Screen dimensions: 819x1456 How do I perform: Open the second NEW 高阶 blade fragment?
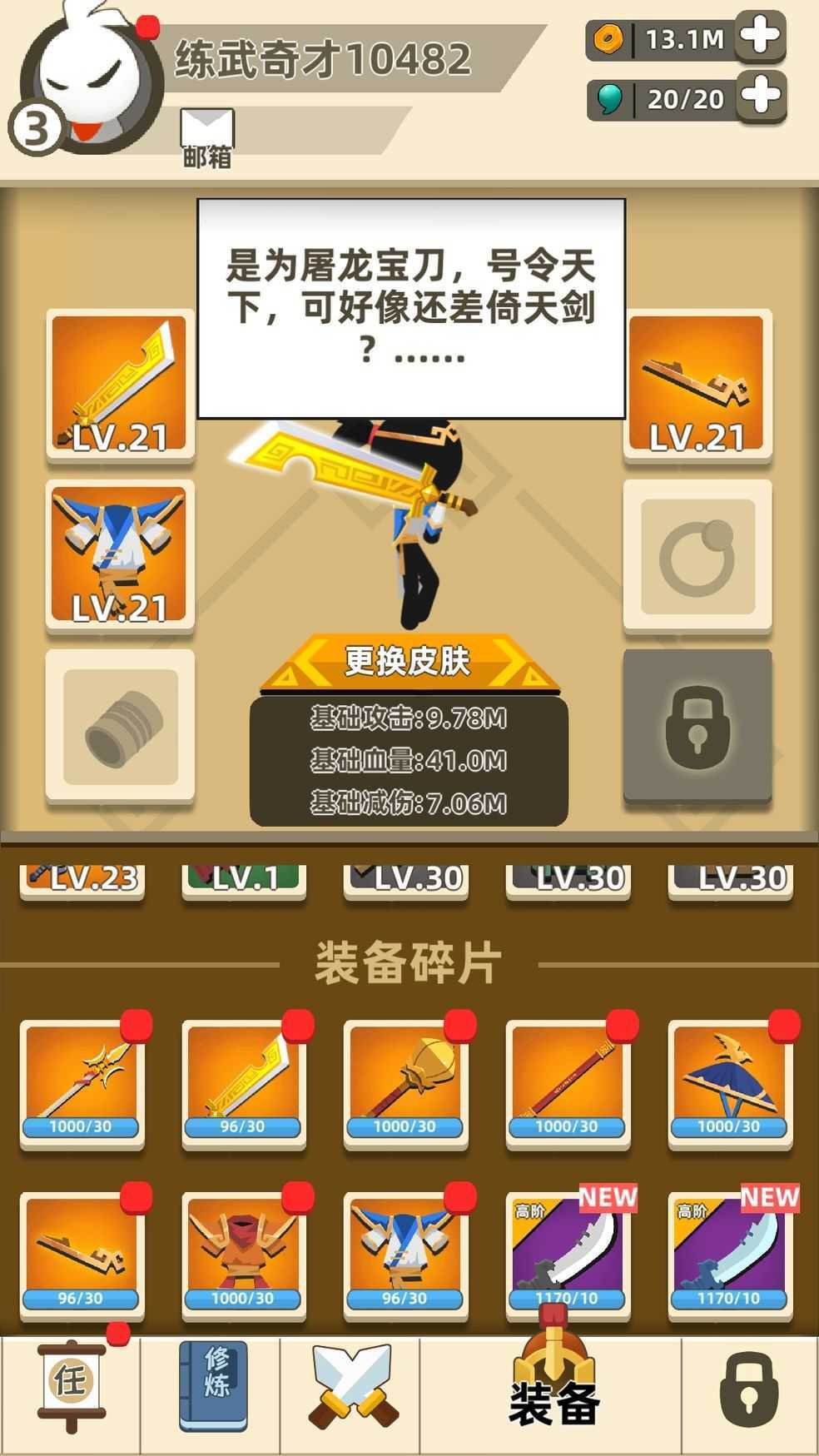(x=729, y=1254)
